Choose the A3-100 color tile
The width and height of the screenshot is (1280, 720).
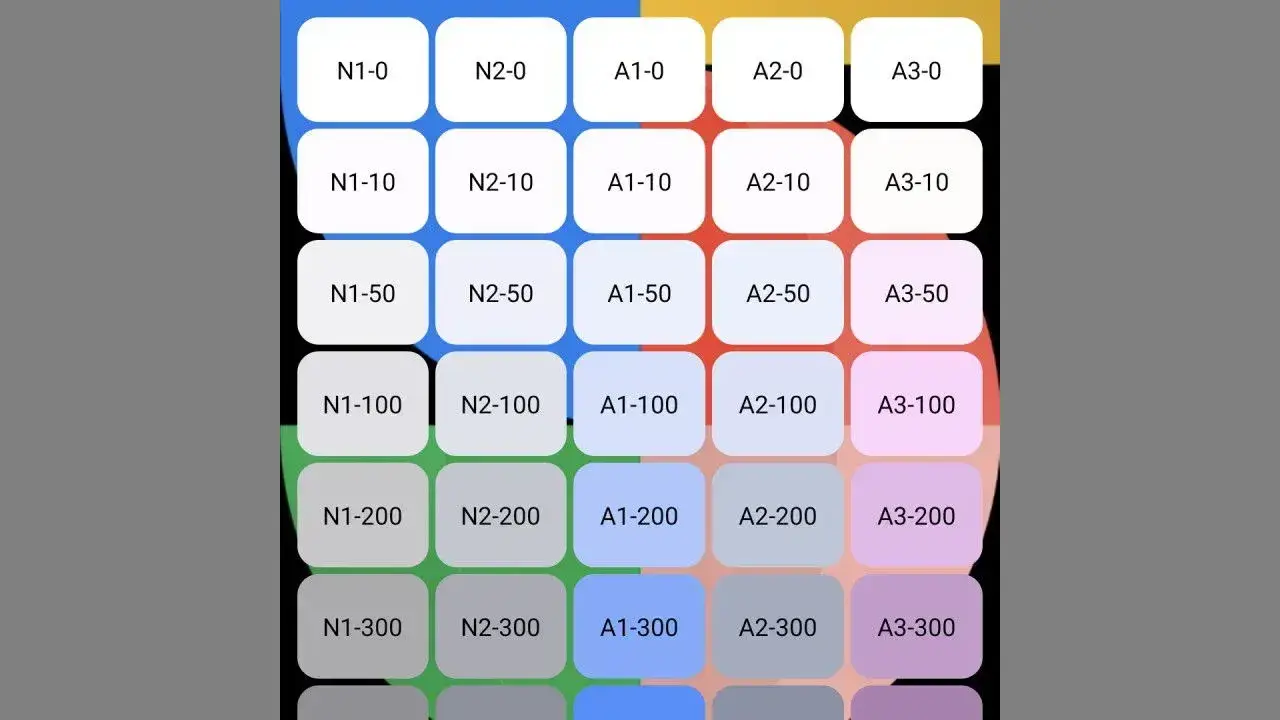[916, 404]
